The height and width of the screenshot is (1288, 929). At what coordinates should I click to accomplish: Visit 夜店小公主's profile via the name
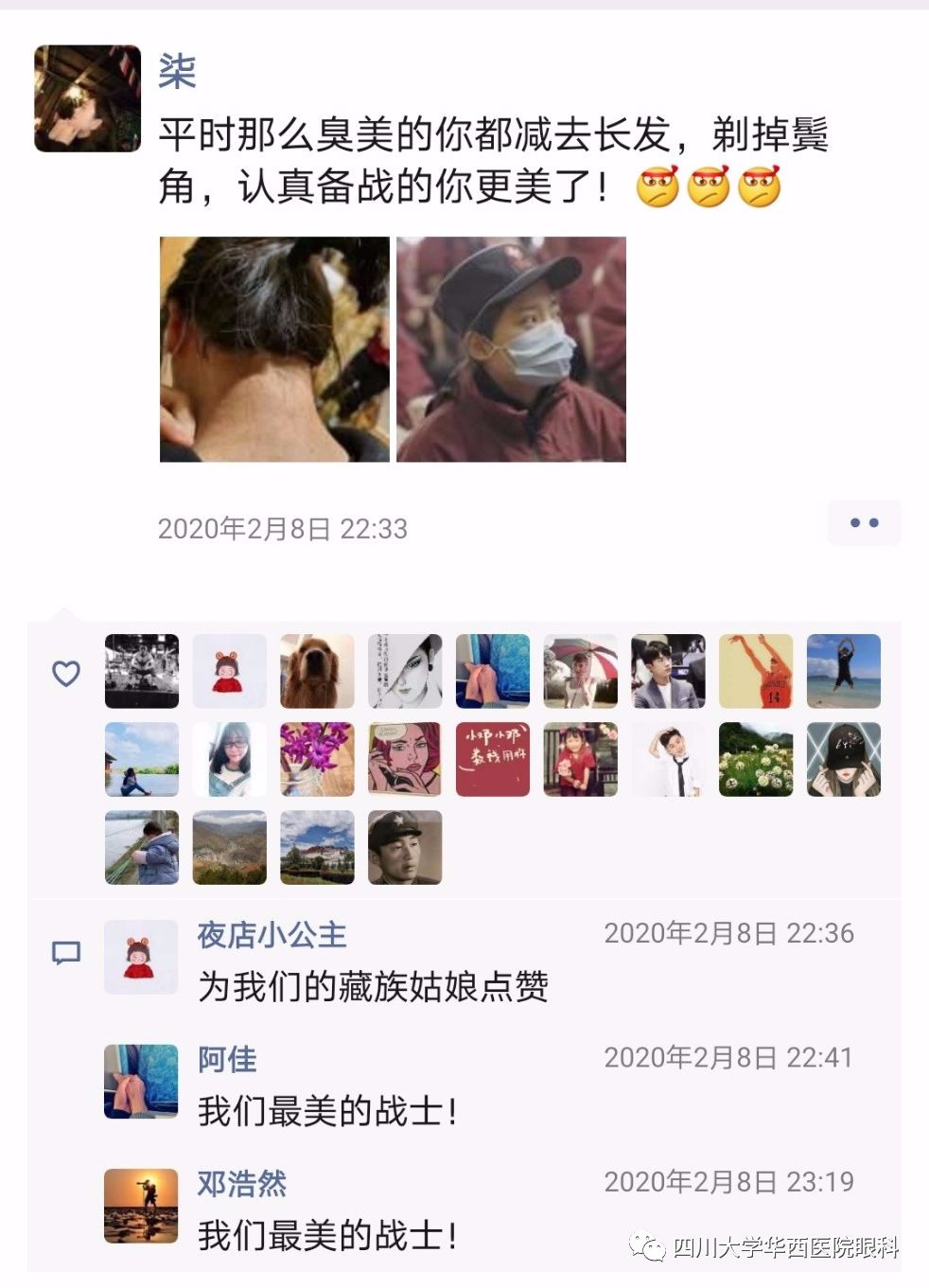(x=272, y=935)
